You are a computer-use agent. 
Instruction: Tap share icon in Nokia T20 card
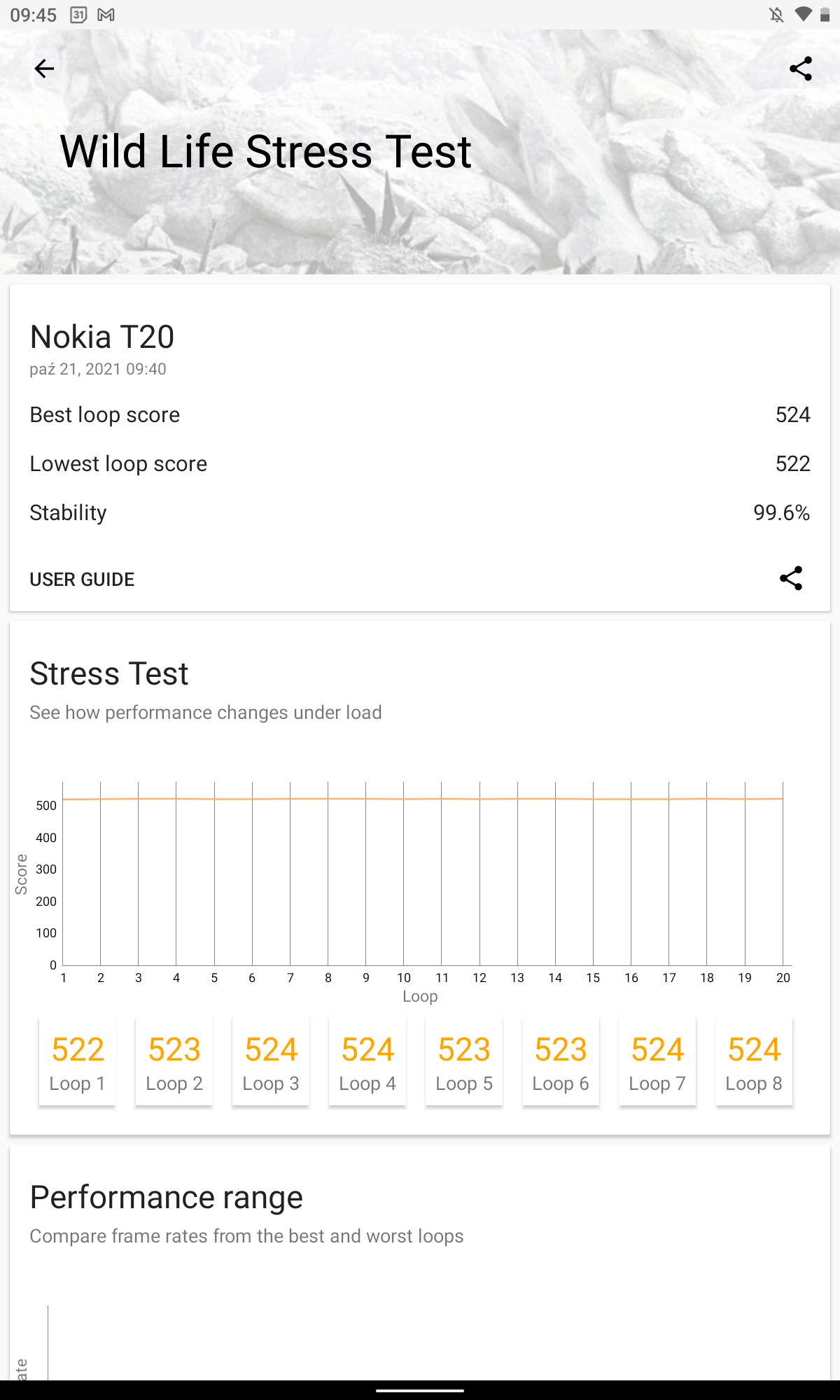[x=791, y=578]
